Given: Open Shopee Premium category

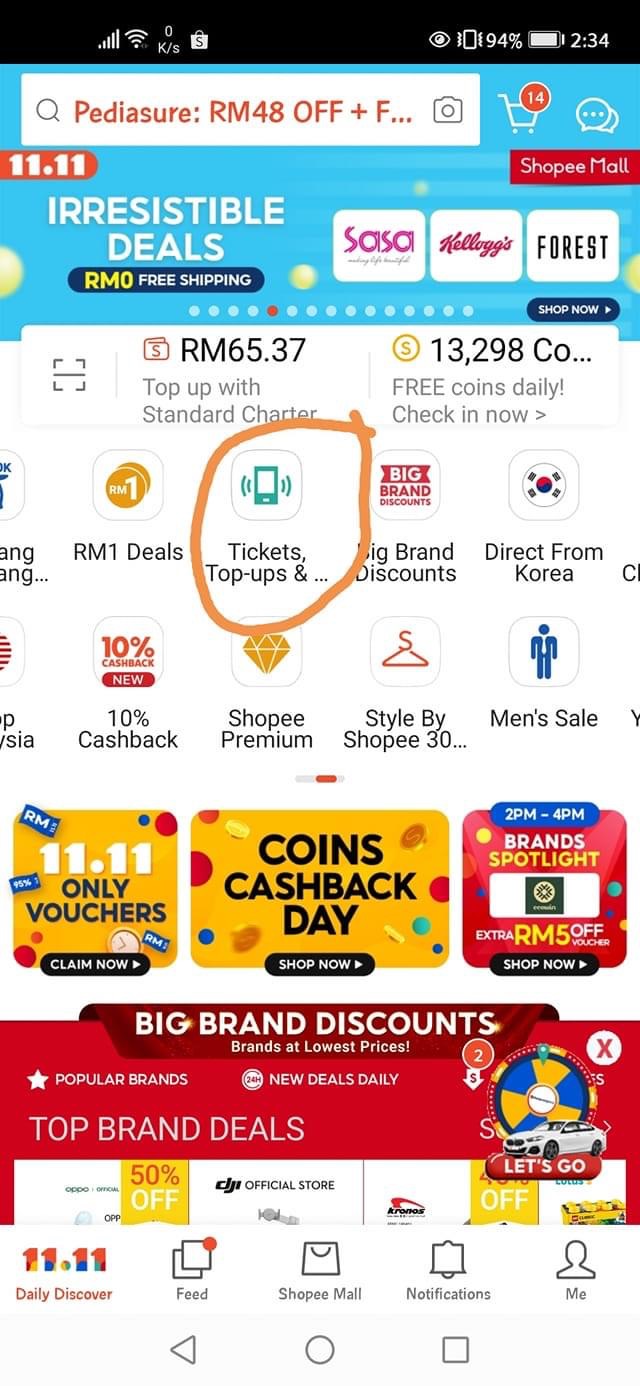Looking at the screenshot, I should coord(266,652).
